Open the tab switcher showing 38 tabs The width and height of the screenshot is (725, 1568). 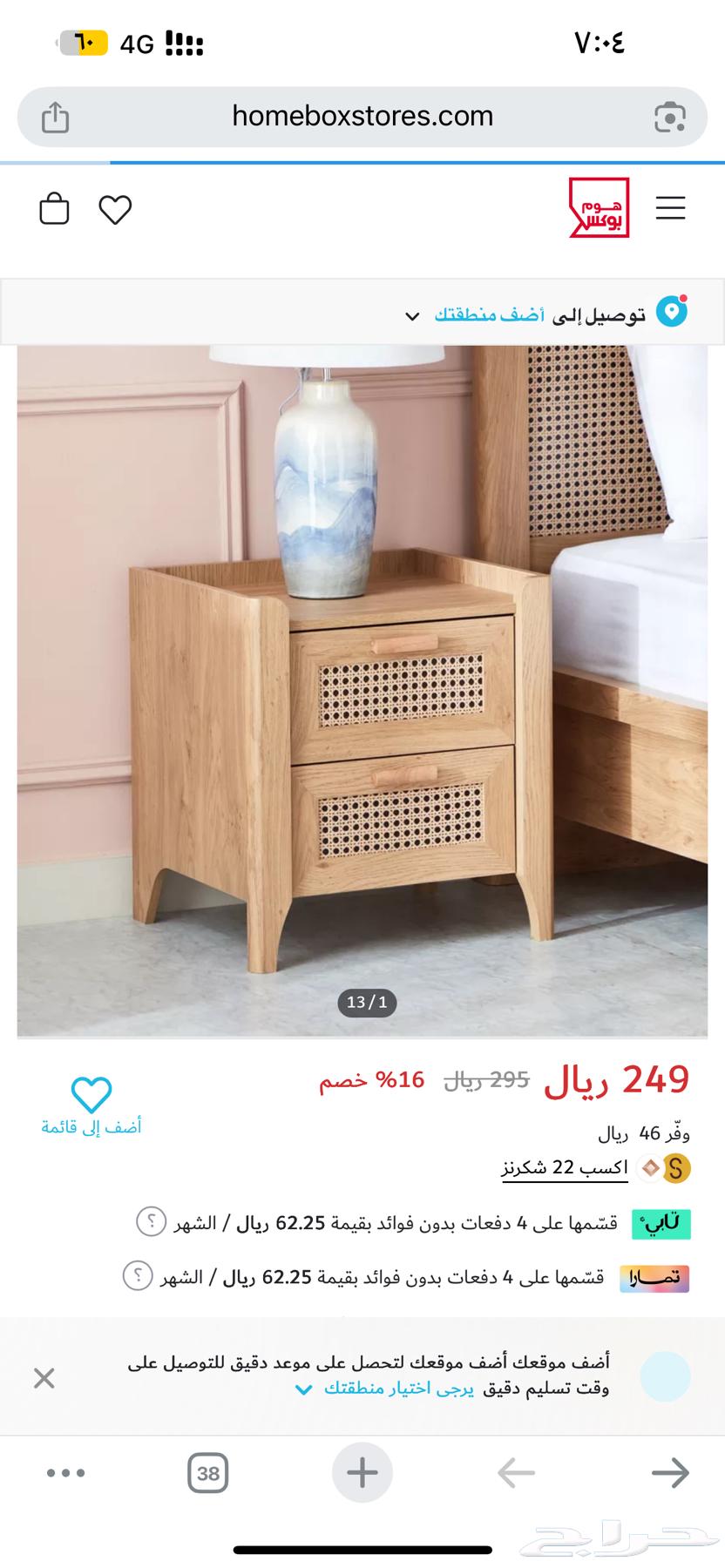(x=207, y=1473)
